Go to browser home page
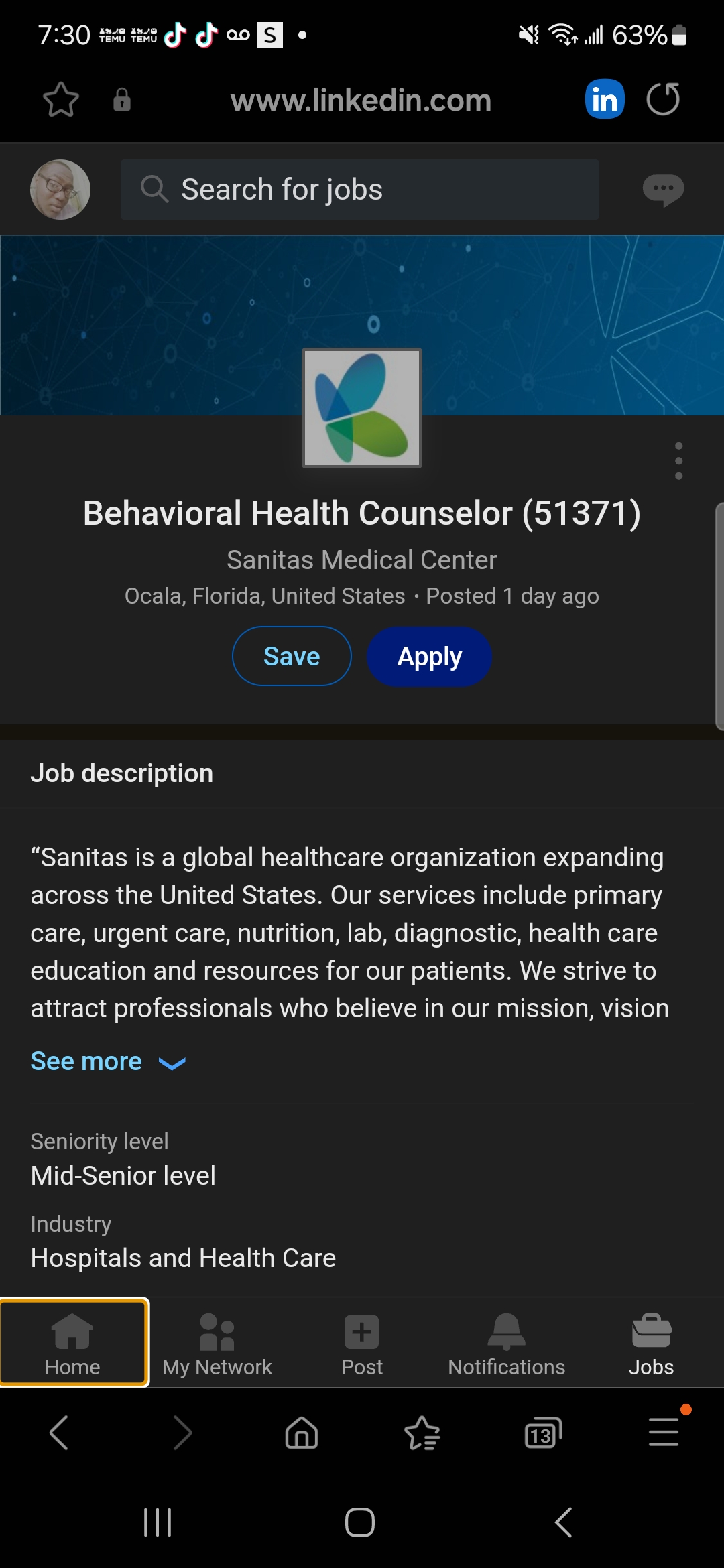This screenshot has width=724, height=1568. (x=301, y=1433)
